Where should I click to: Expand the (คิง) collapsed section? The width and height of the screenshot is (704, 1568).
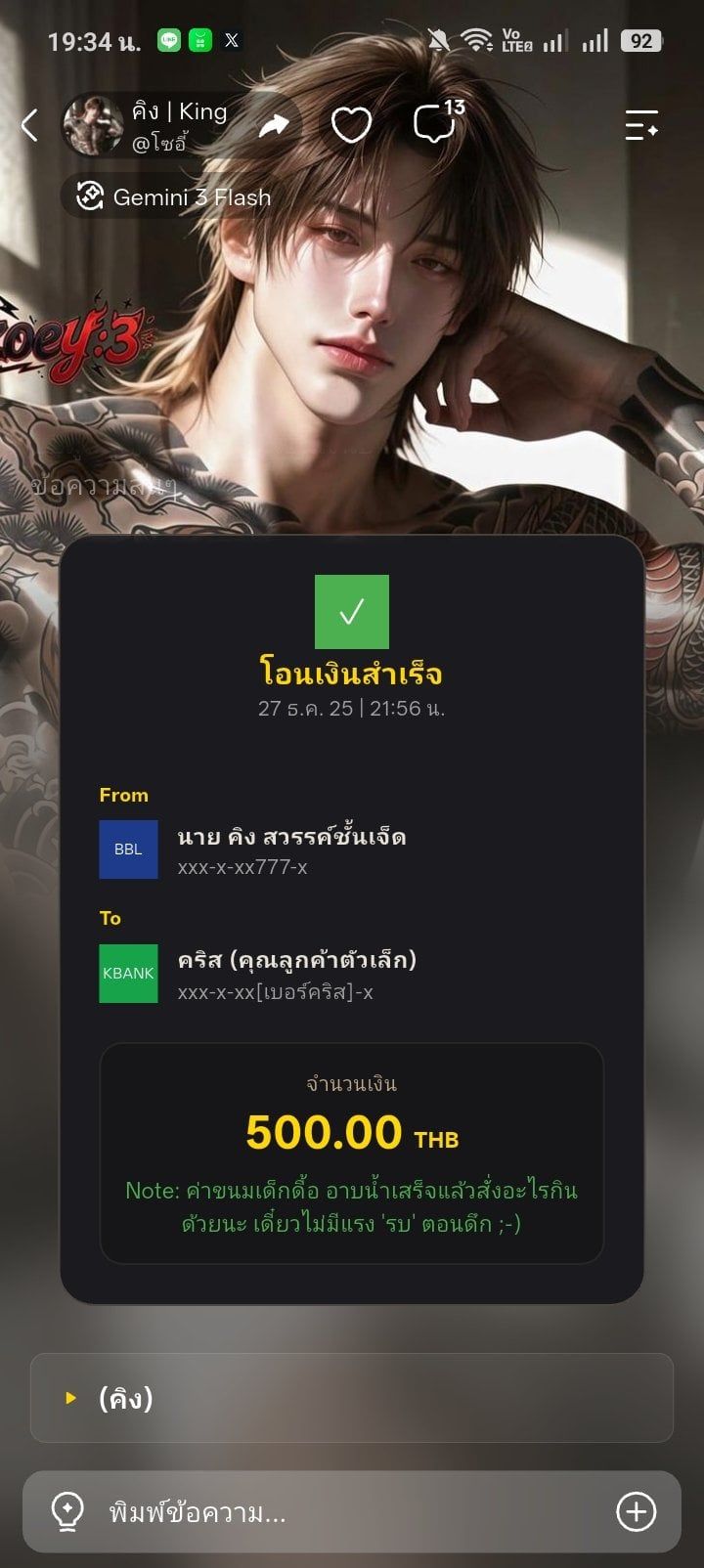[352, 1398]
